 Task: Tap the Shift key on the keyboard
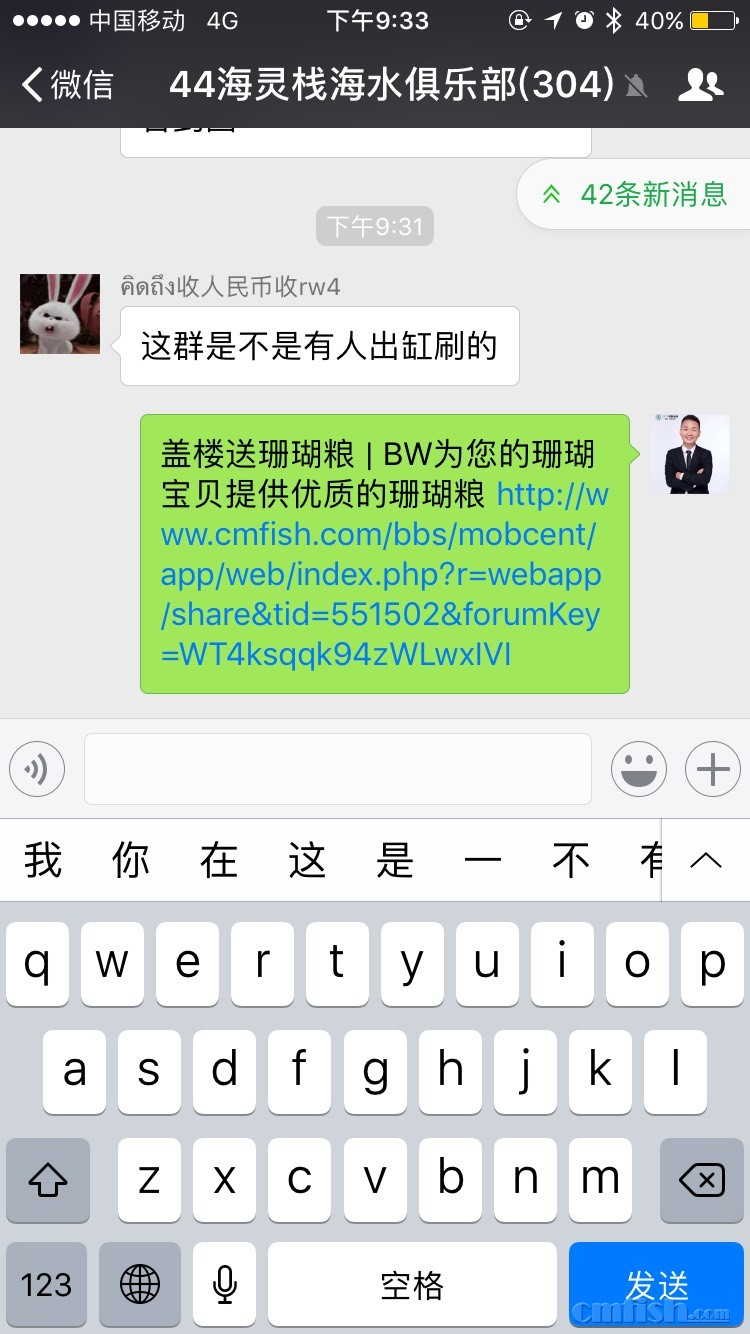pos(47,1180)
